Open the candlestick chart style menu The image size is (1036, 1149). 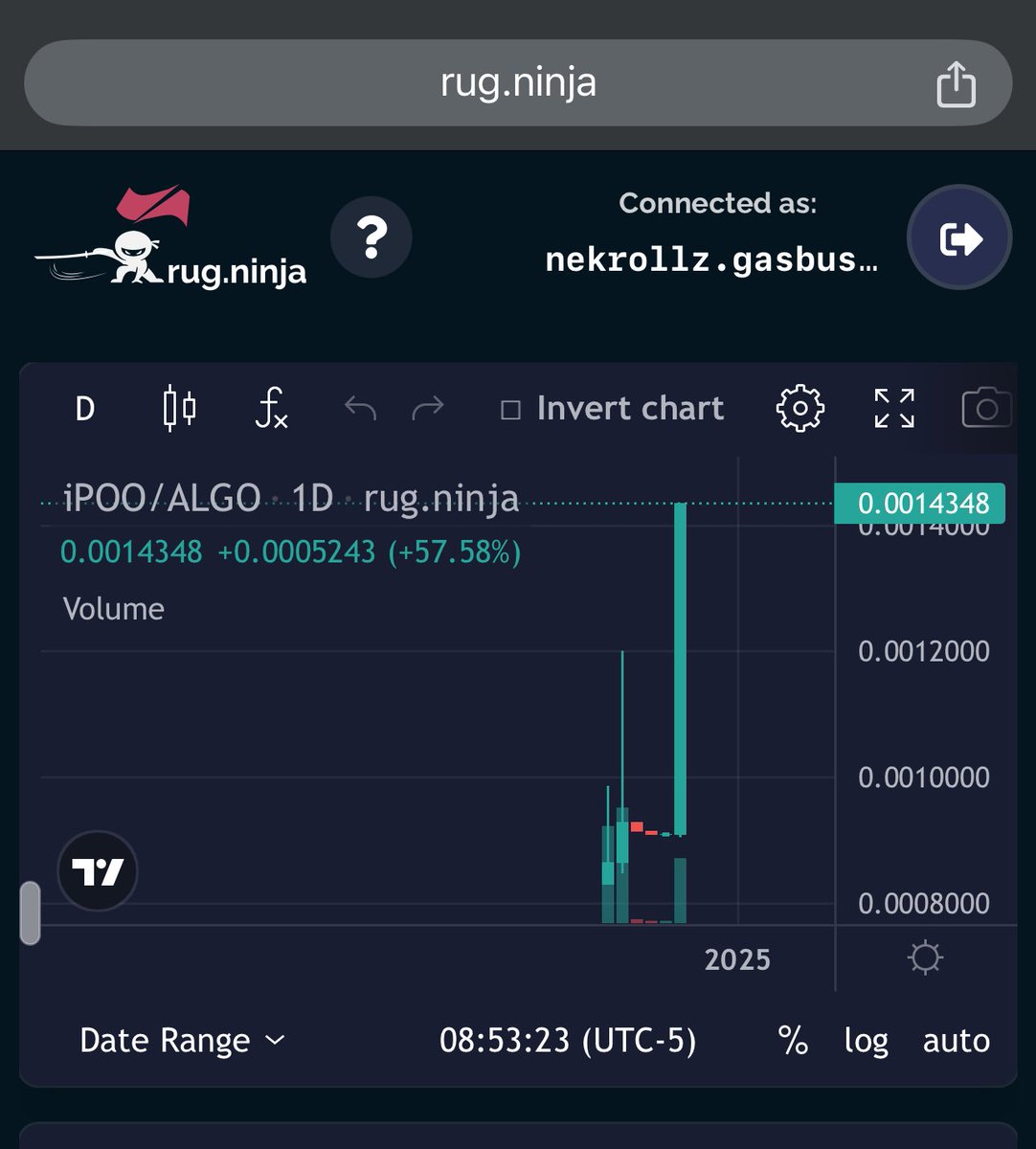click(179, 409)
